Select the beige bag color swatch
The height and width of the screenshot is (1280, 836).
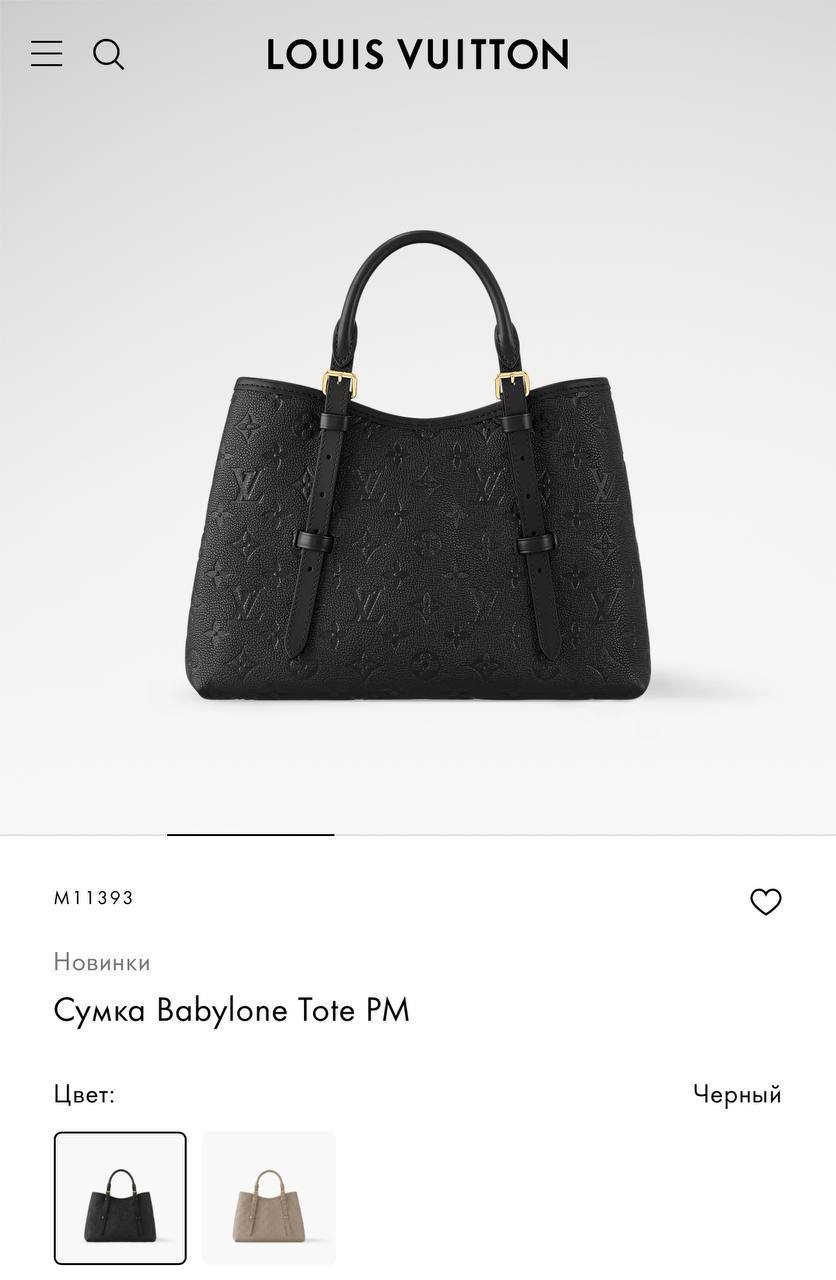coord(269,1197)
